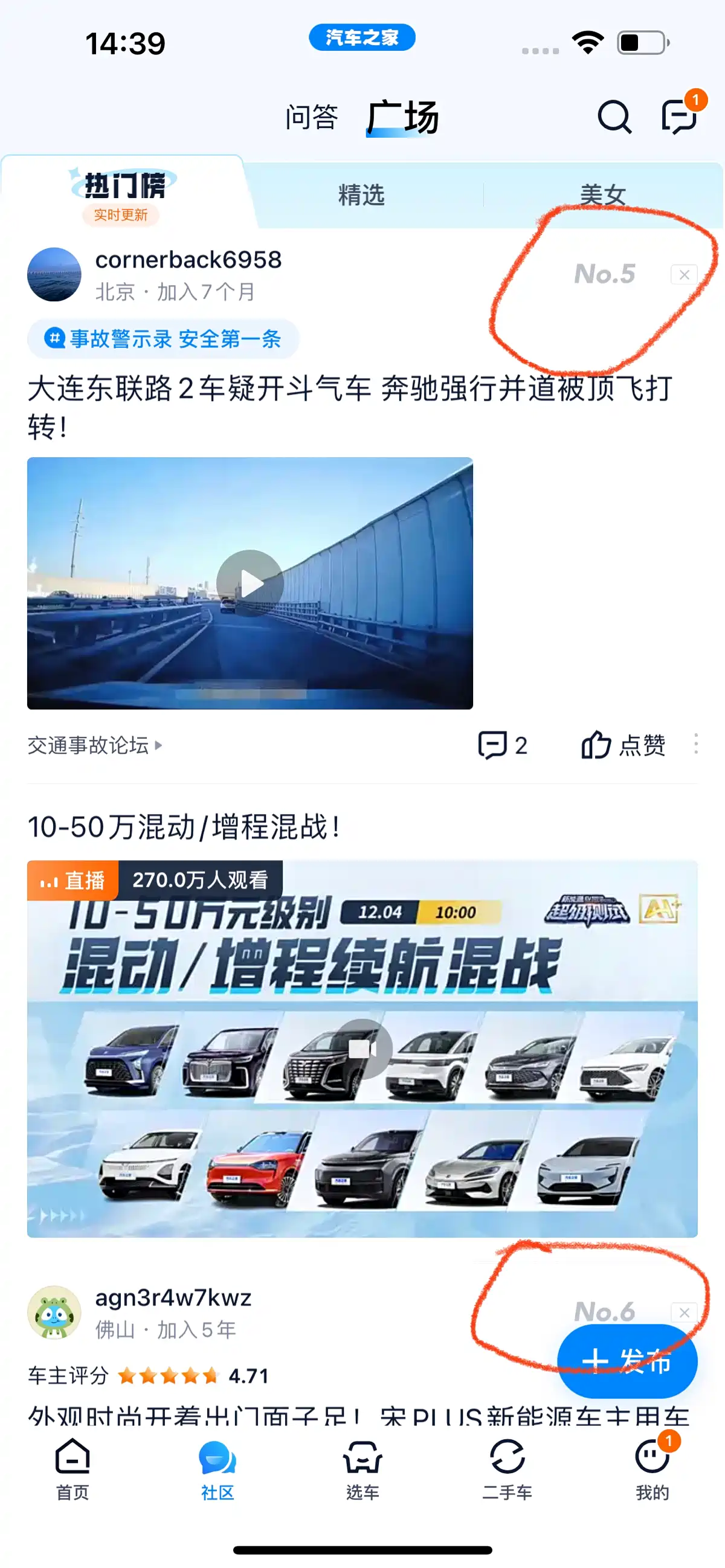Switch to the 美女 tab
The height and width of the screenshot is (1568, 725).
click(602, 195)
